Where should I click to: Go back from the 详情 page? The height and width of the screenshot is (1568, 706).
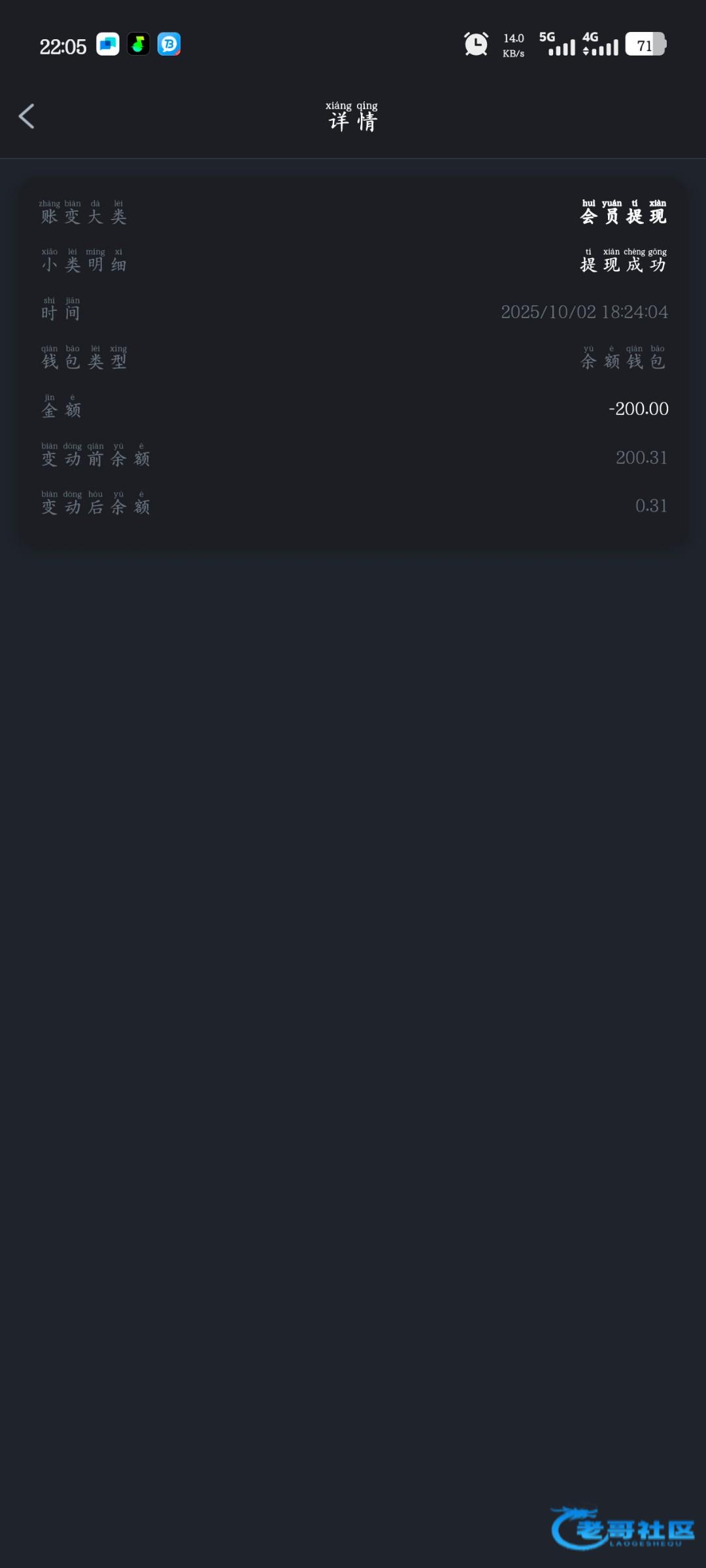point(27,117)
